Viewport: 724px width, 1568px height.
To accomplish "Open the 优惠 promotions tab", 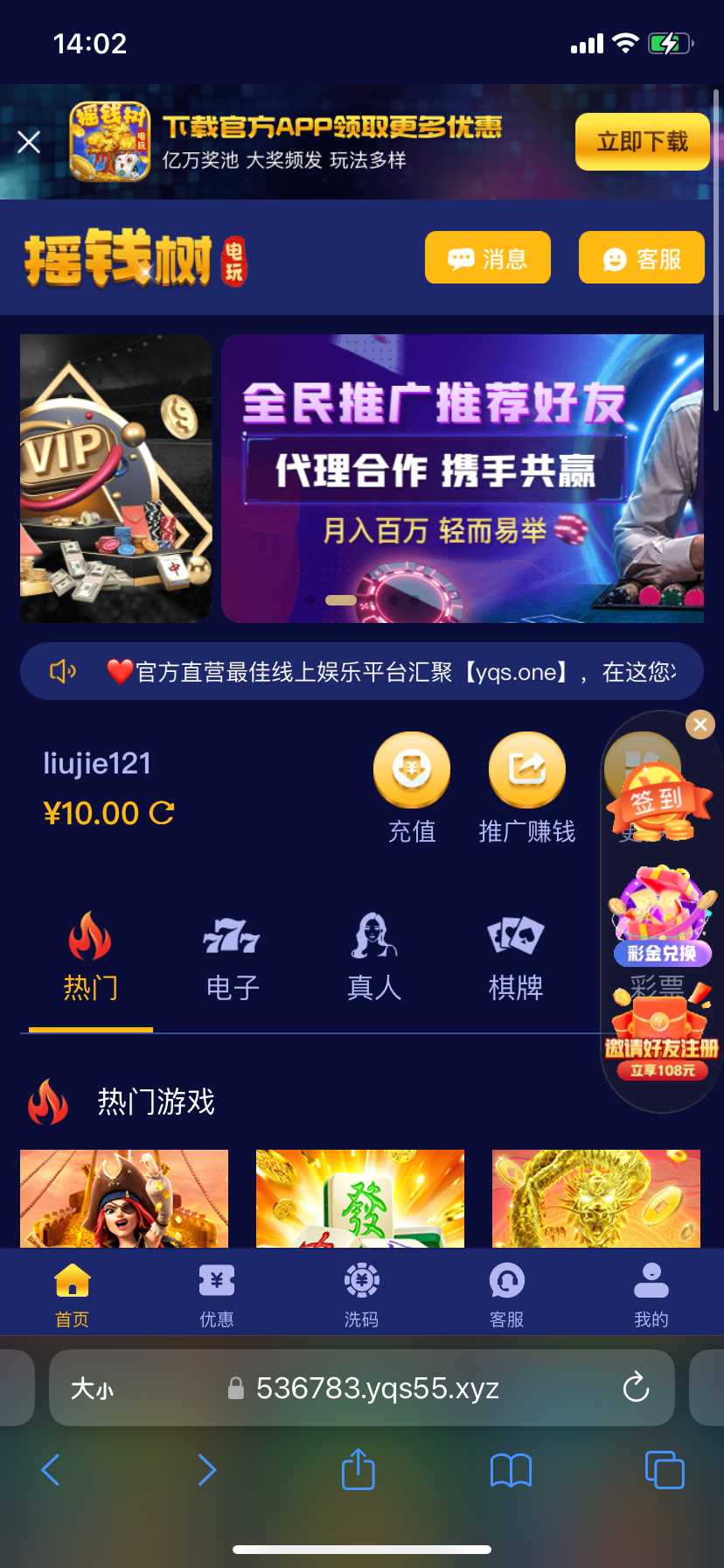I will [217, 1295].
